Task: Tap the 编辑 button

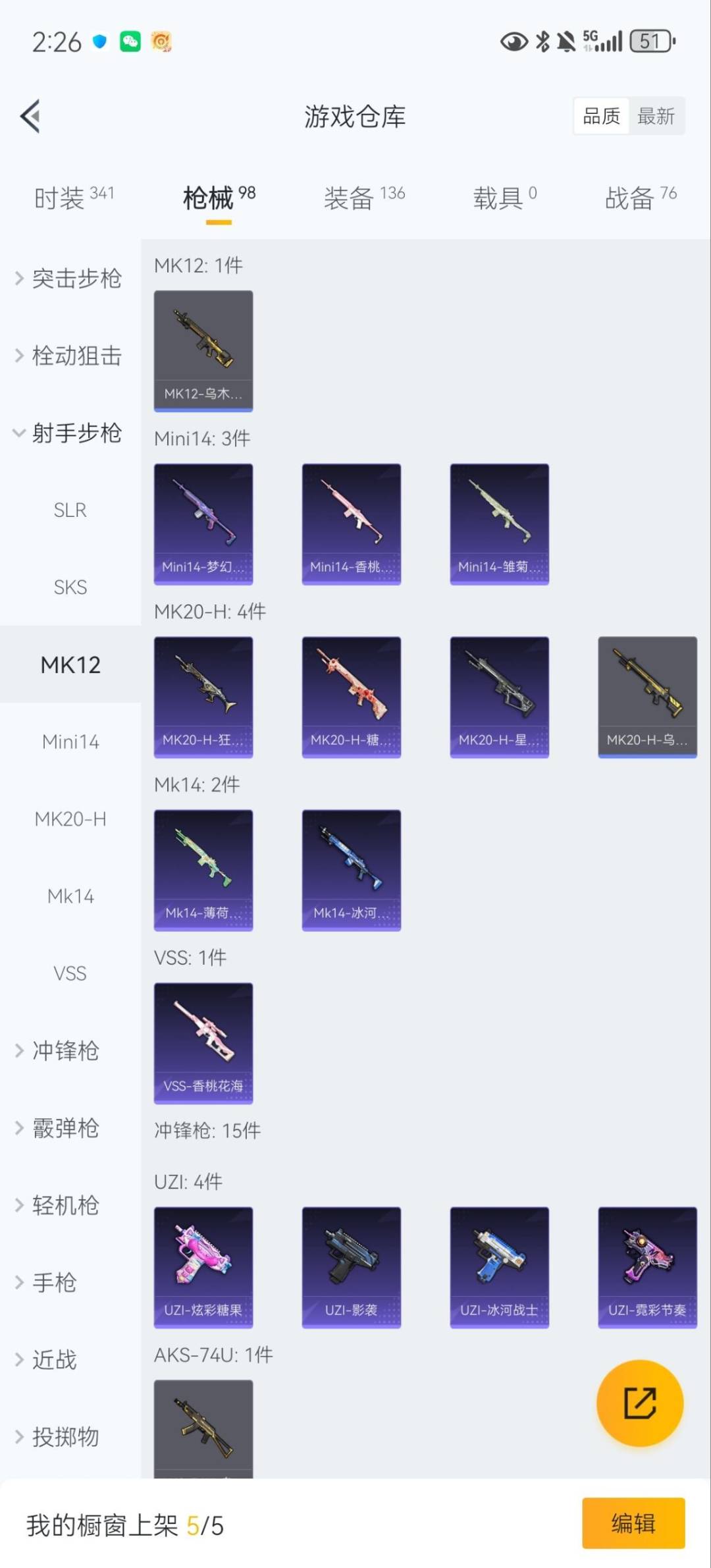Action: click(x=633, y=1523)
